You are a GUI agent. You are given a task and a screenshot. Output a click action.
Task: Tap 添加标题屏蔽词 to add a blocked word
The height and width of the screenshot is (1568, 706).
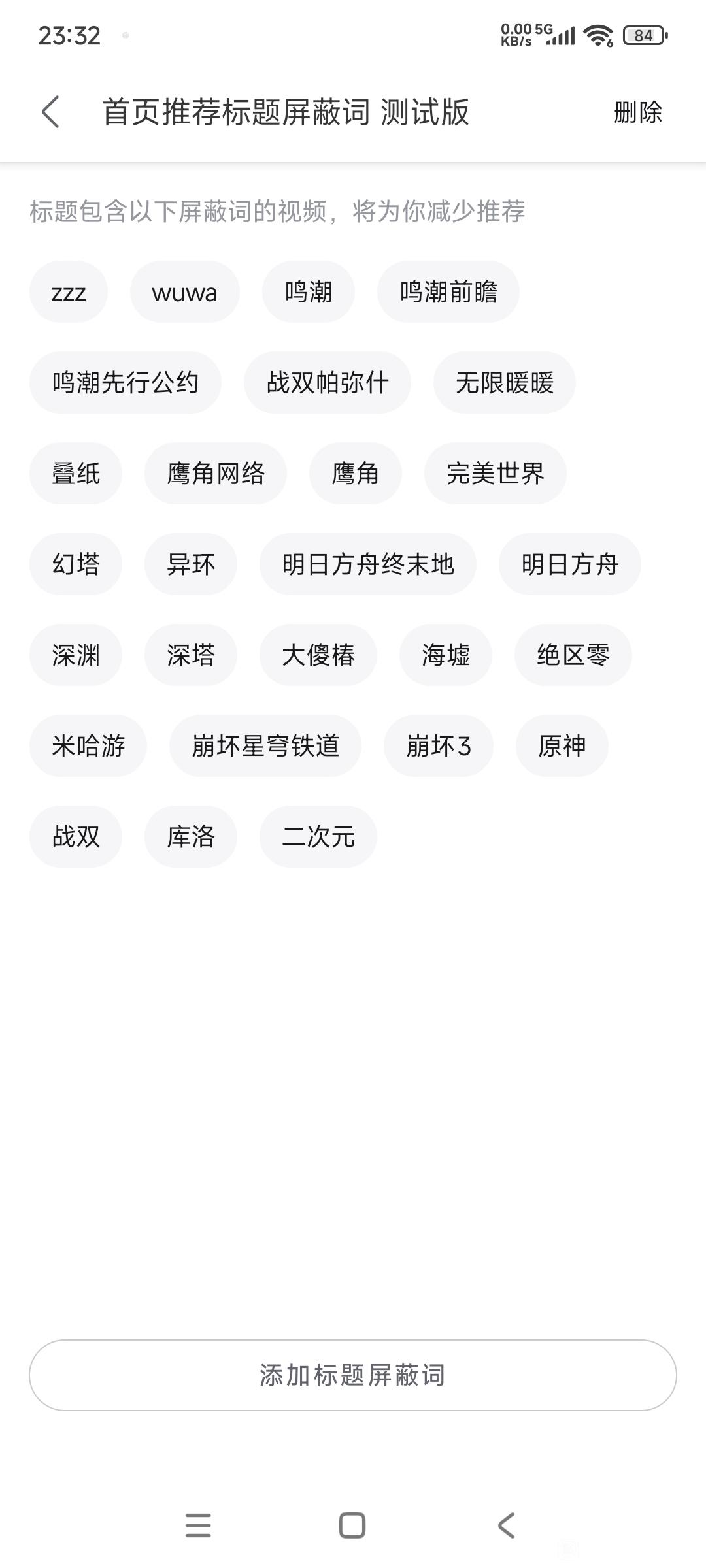tap(353, 1375)
